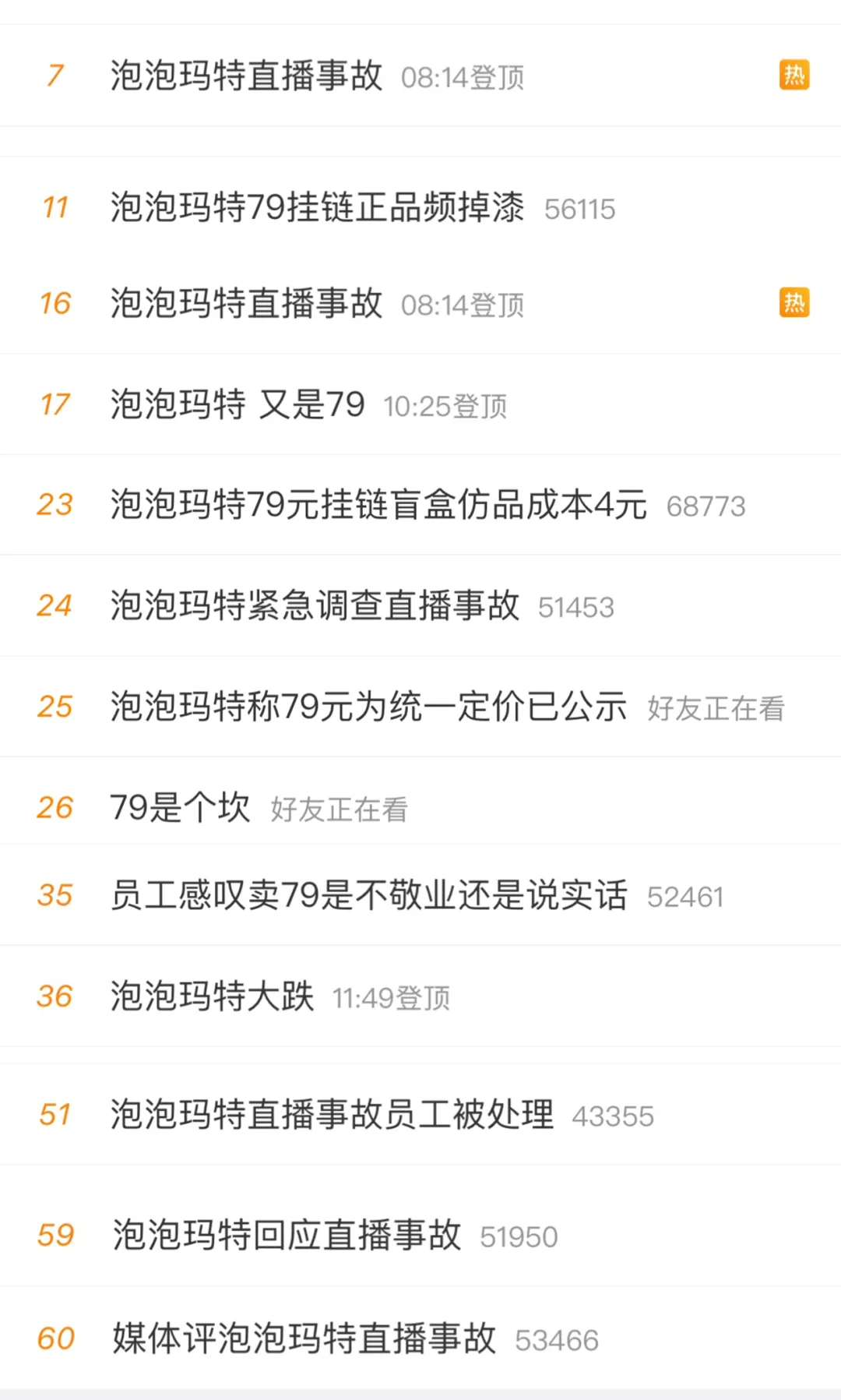The height and width of the screenshot is (1400, 841).
Task: Click the 热 badge beside rank 16
Action: (793, 303)
